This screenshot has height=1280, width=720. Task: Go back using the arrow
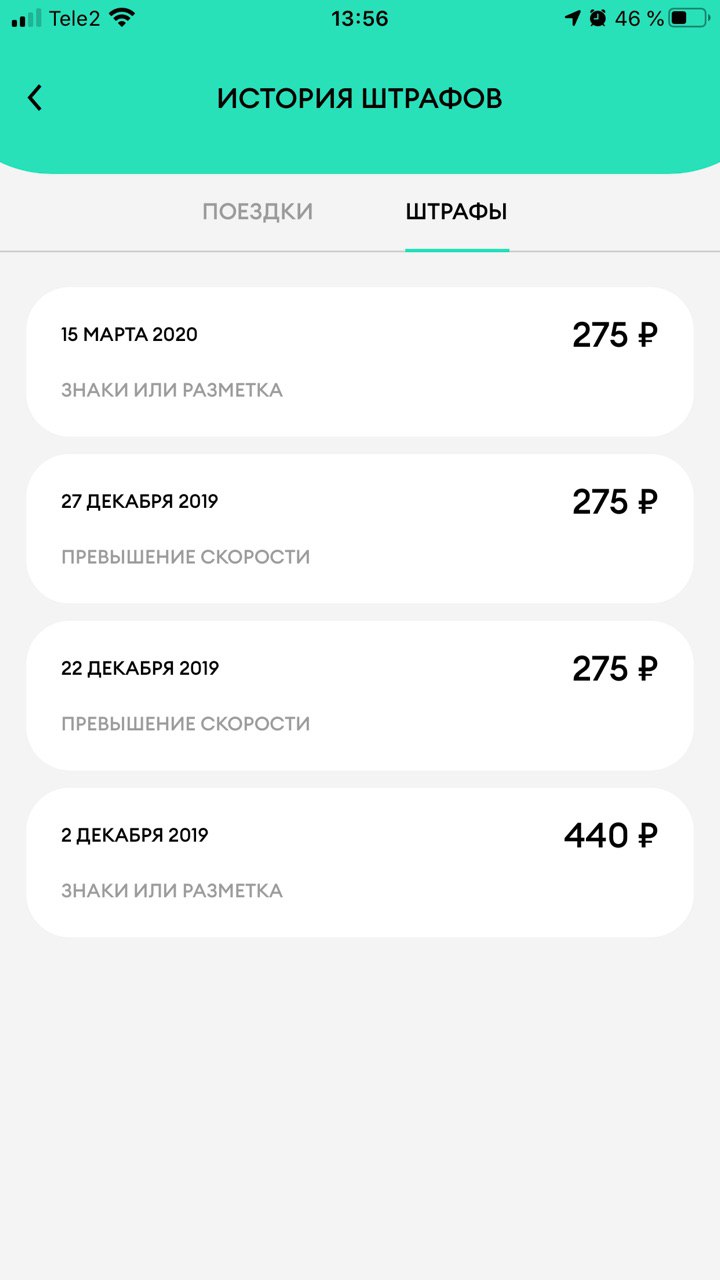tap(35, 98)
